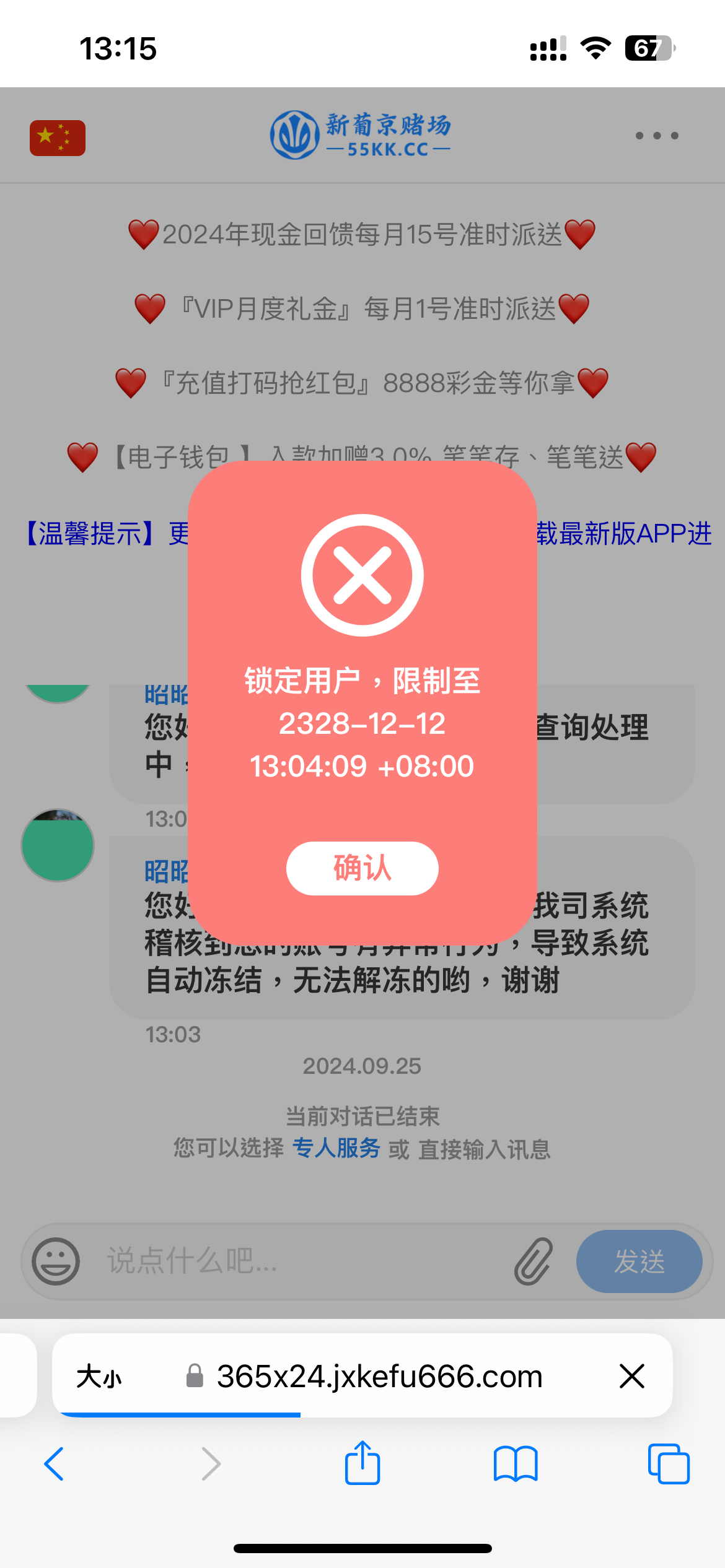Tap the 365x24.jxkefu666.com address bar
The height and width of the screenshot is (1568, 725).
click(379, 1377)
